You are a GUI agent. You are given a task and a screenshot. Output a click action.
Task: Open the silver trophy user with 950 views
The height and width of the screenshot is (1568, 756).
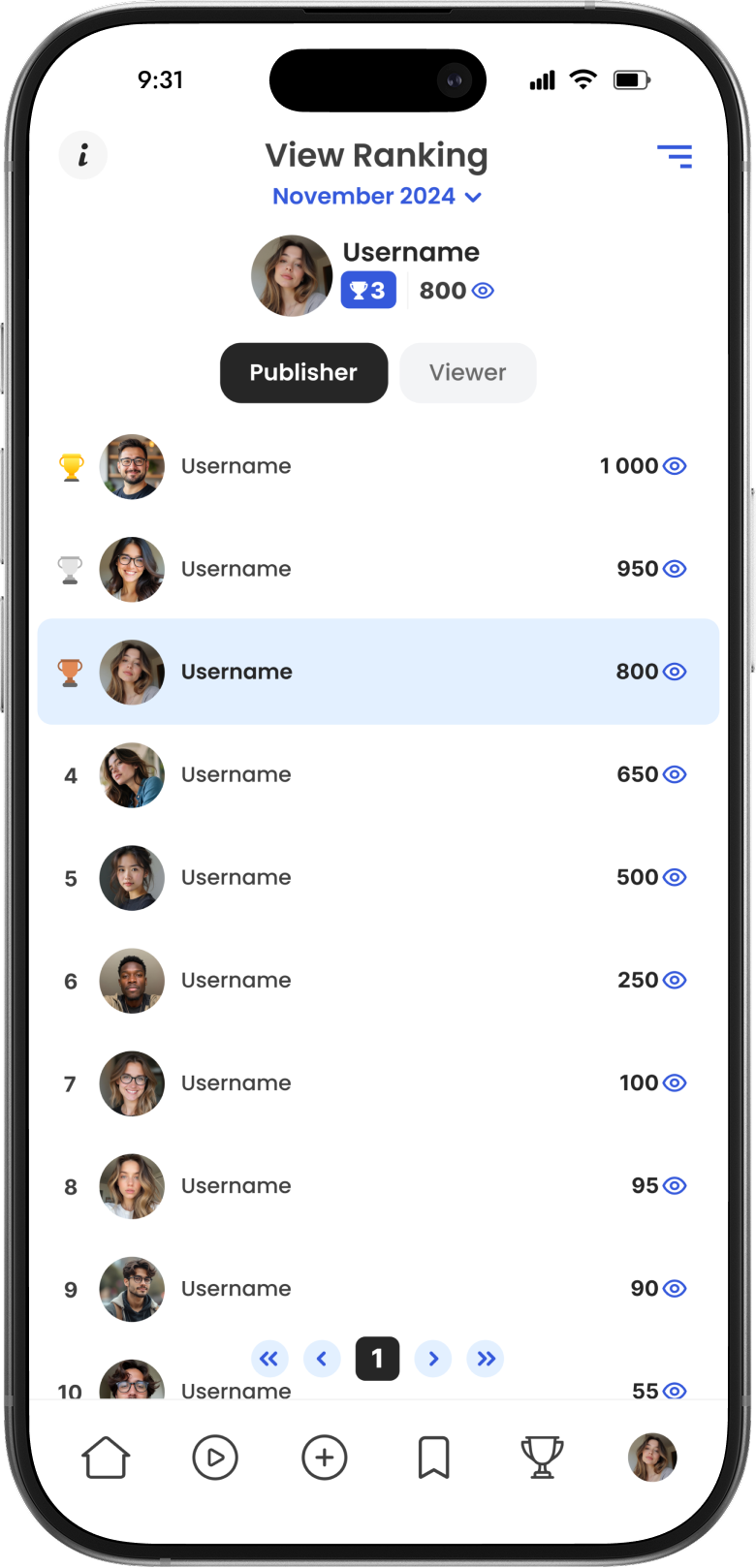click(x=377, y=569)
